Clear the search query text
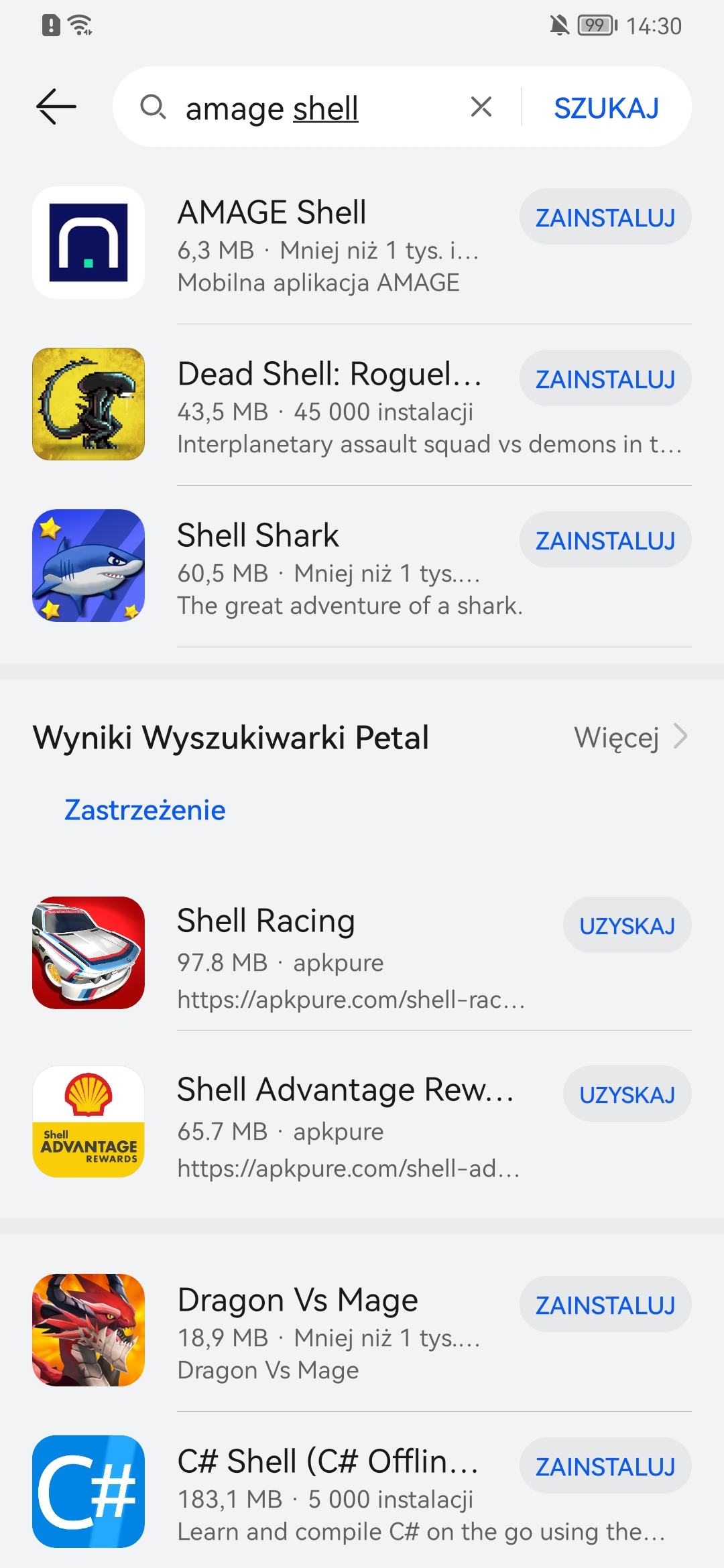The image size is (724, 1568). tap(481, 107)
